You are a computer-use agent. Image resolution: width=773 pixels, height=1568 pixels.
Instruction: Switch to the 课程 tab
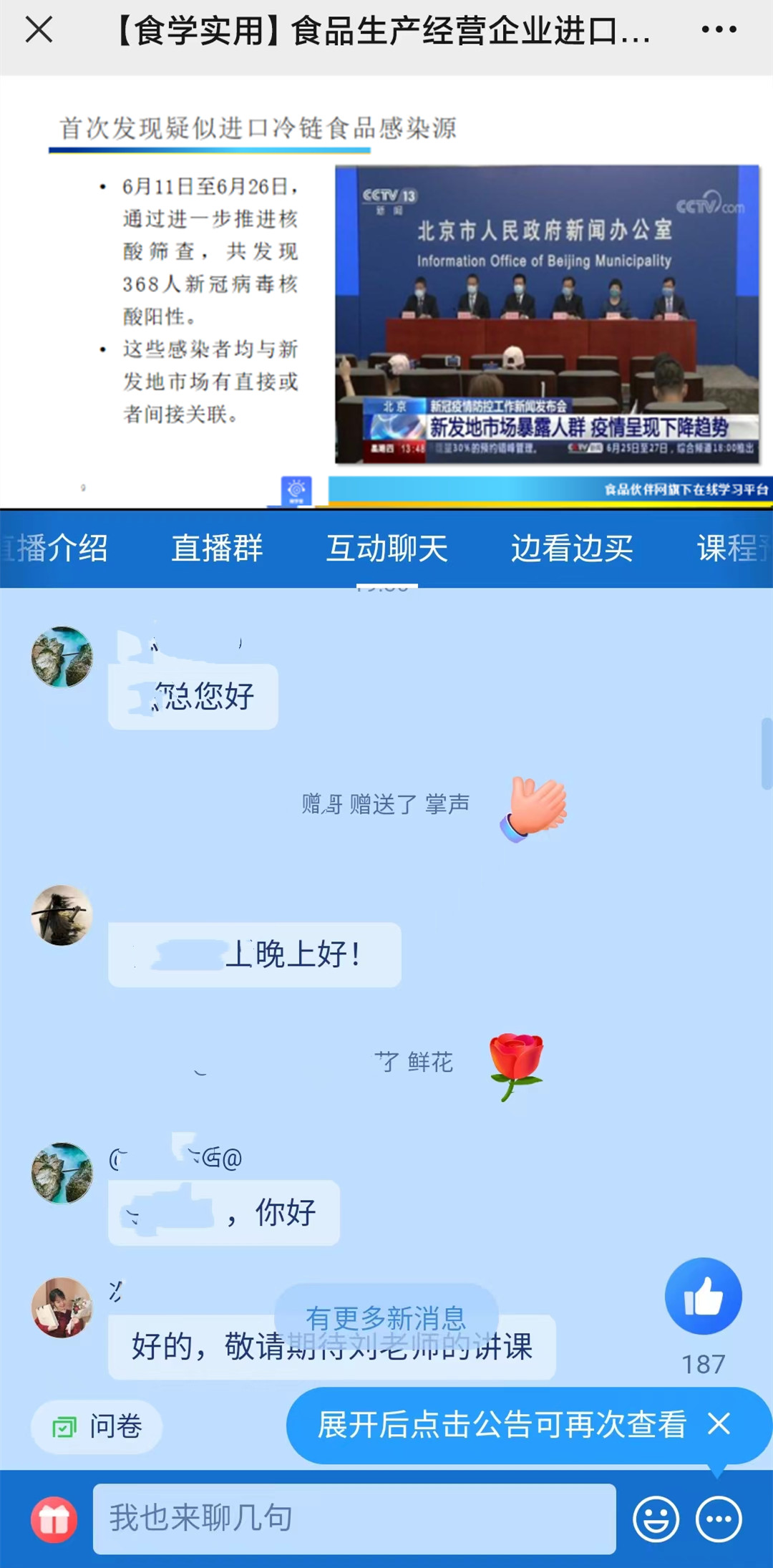[x=731, y=548]
